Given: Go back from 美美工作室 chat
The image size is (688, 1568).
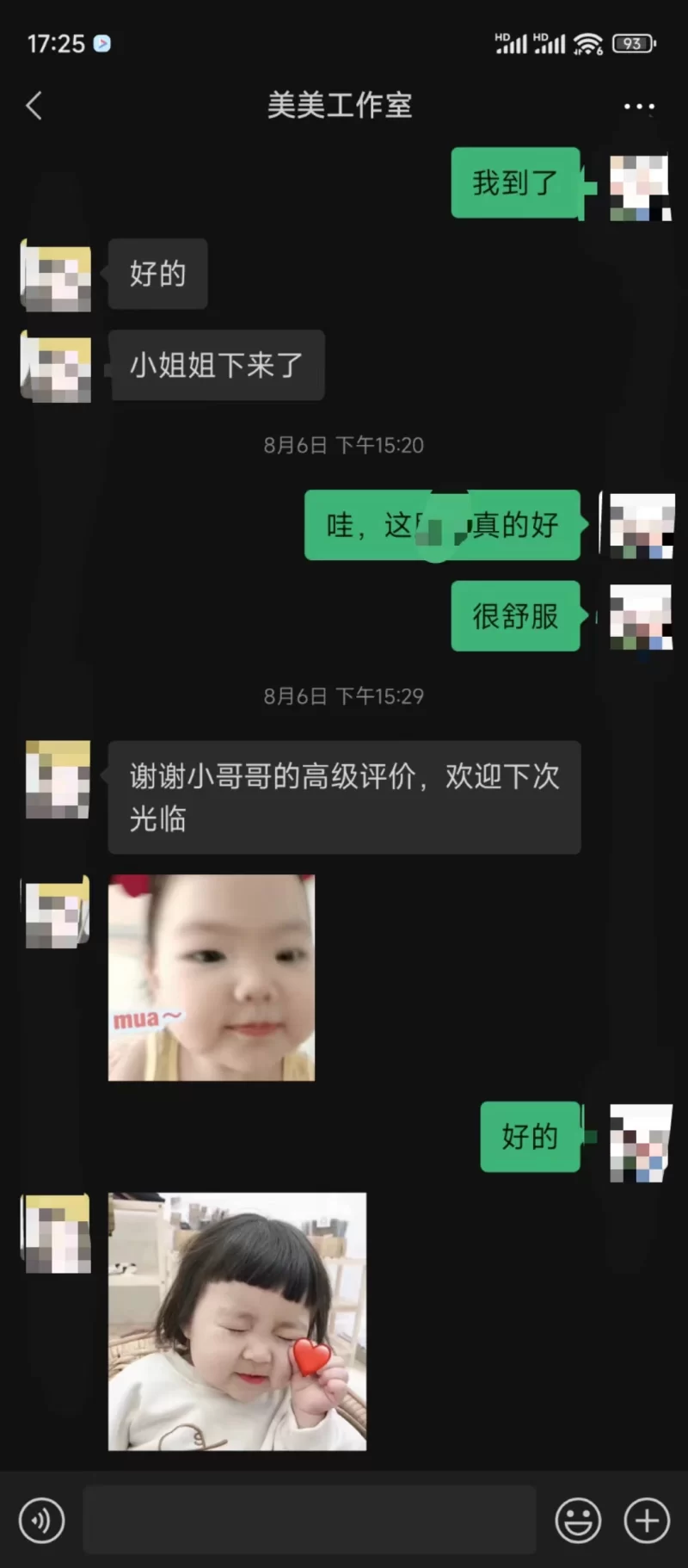Looking at the screenshot, I should [x=34, y=106].
